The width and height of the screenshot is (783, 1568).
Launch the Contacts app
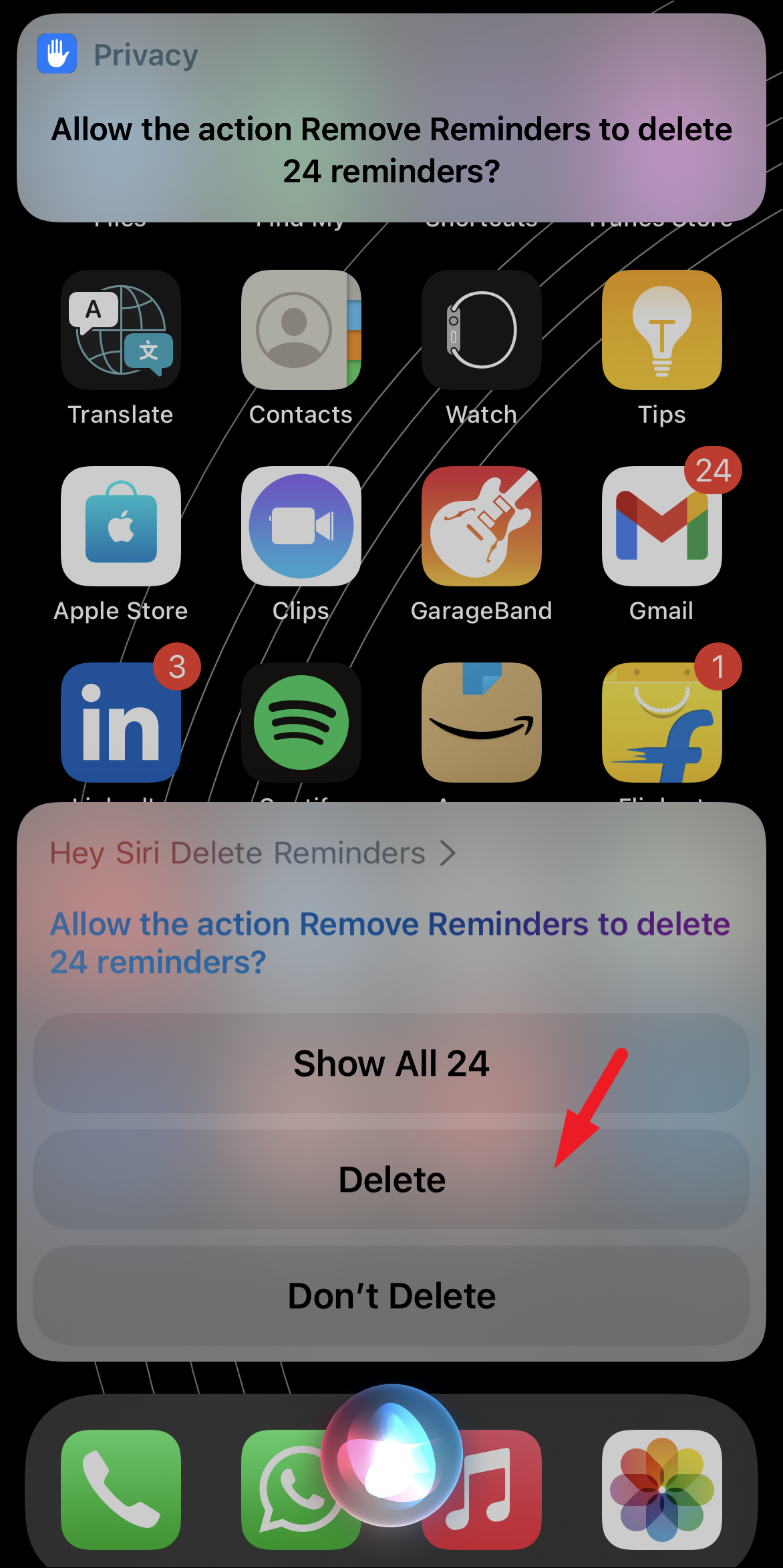(x=301, y=330)
